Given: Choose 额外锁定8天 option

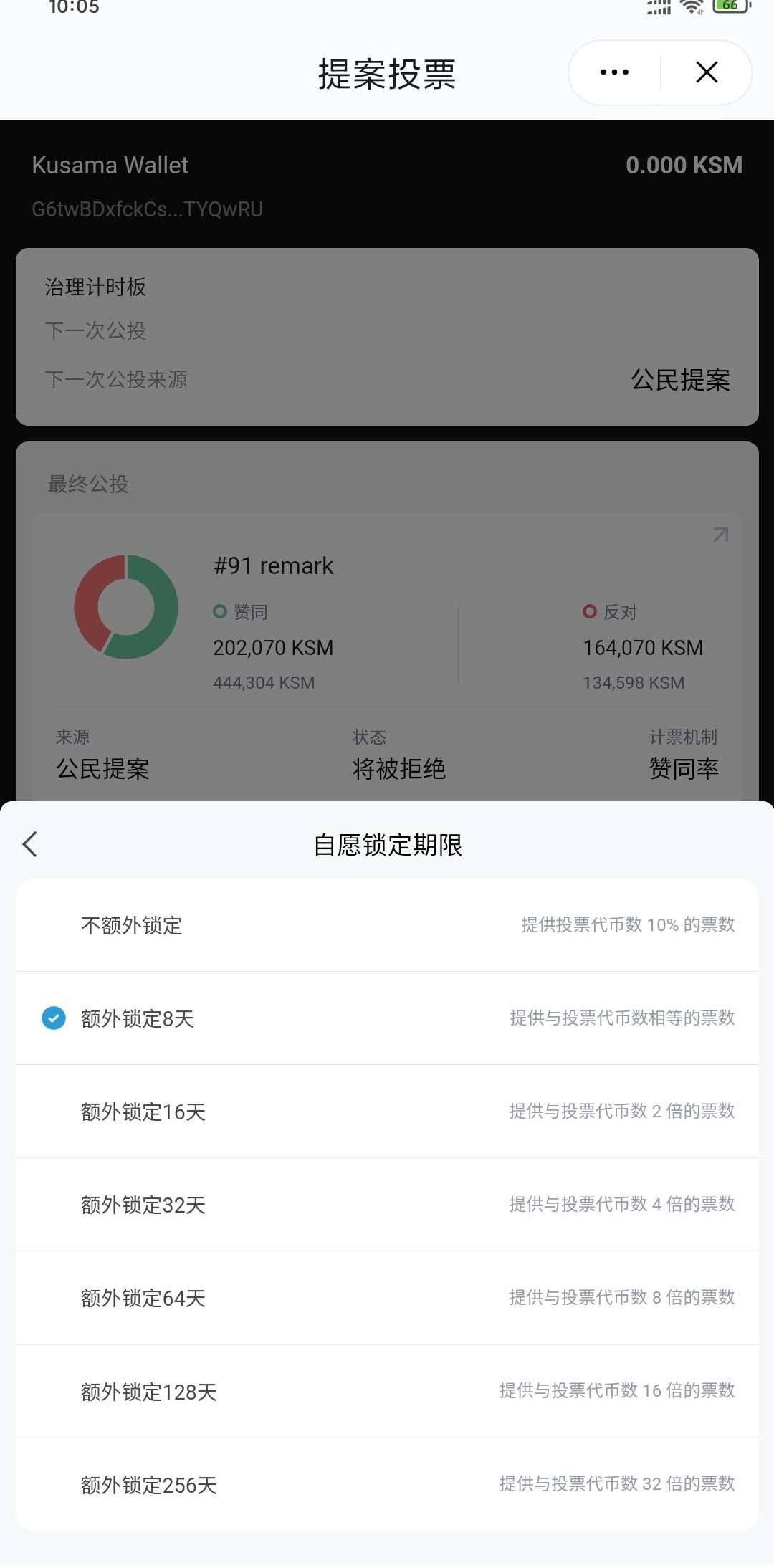Looking at the screenshot, I should (387, 1018).
